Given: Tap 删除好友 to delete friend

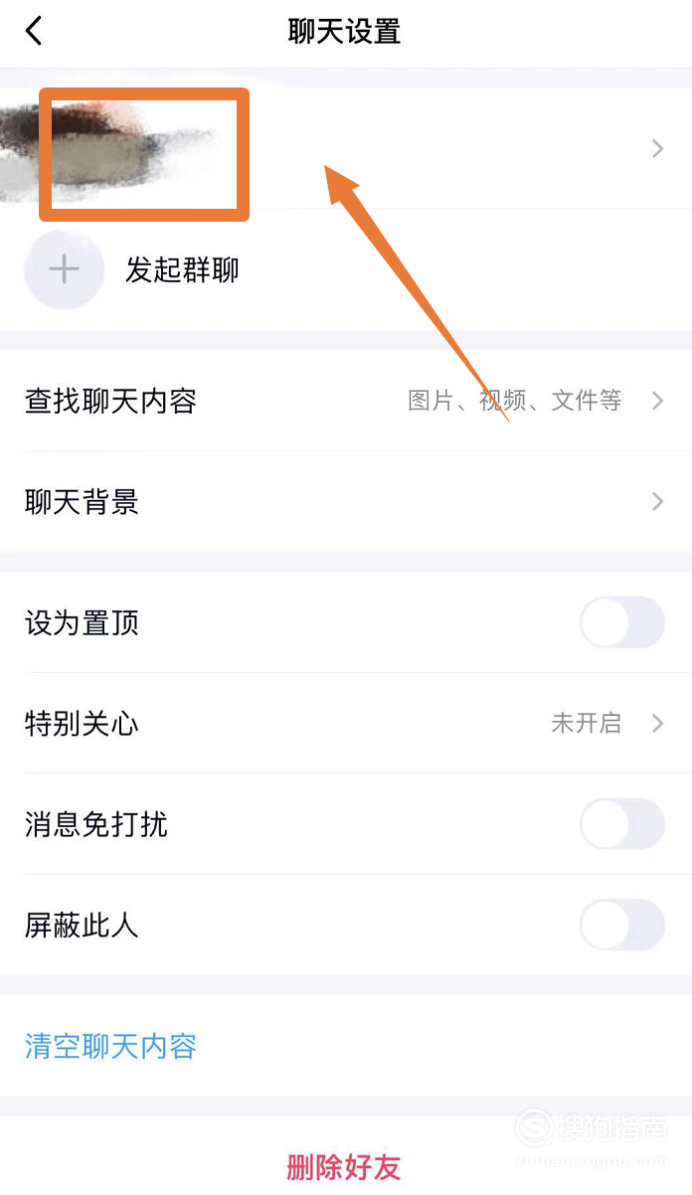Looking at the screenshot, I should coord(344,1167).
